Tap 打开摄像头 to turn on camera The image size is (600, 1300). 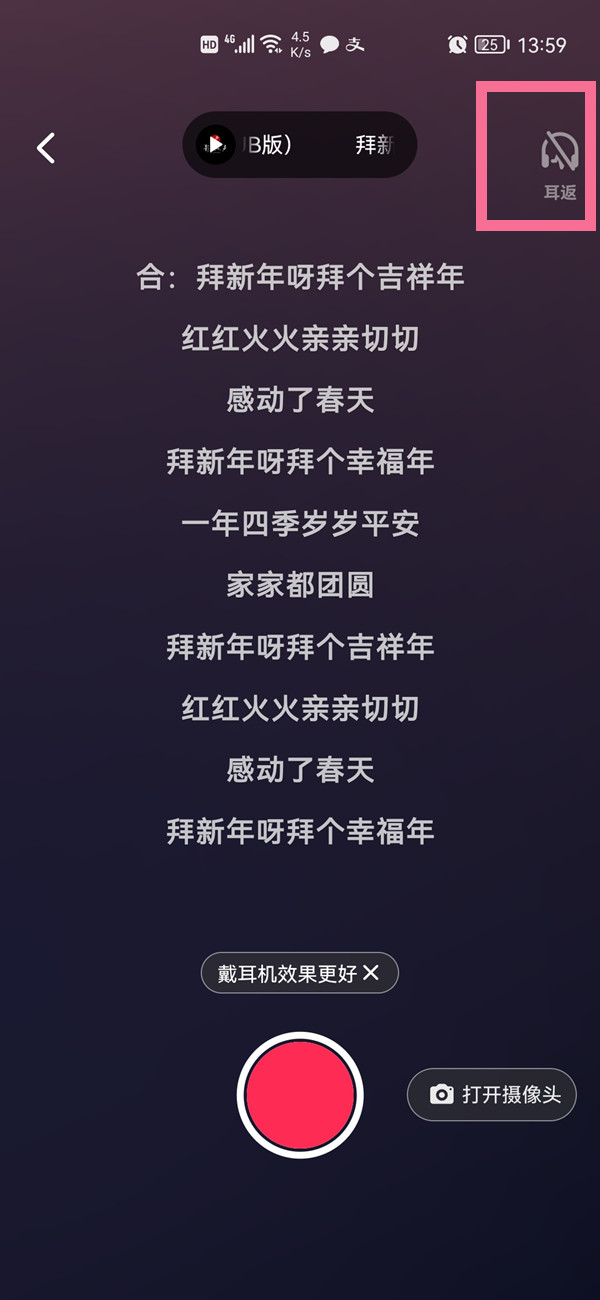(x=492, y=1094)
